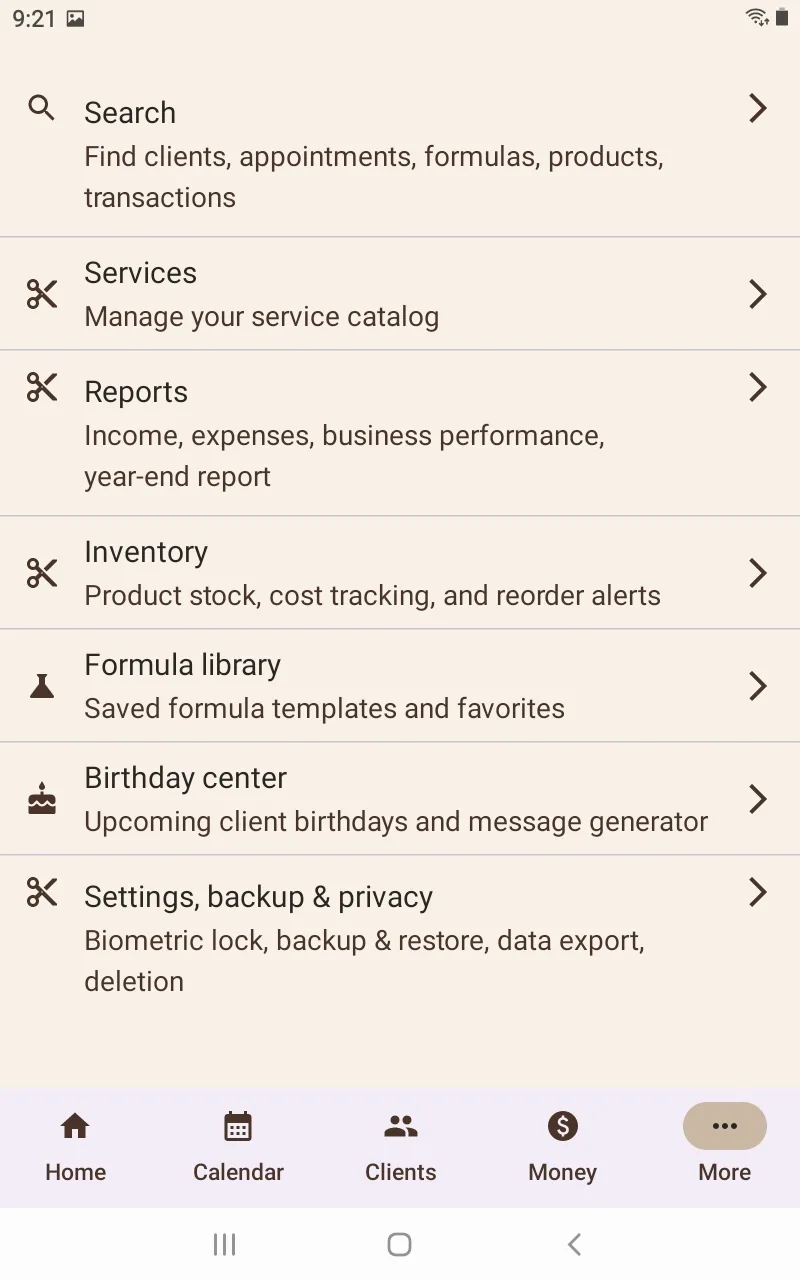Open the Search row
Image resolution: width=800 pixels, height=1280 pixels.
[x=400, y=154]
